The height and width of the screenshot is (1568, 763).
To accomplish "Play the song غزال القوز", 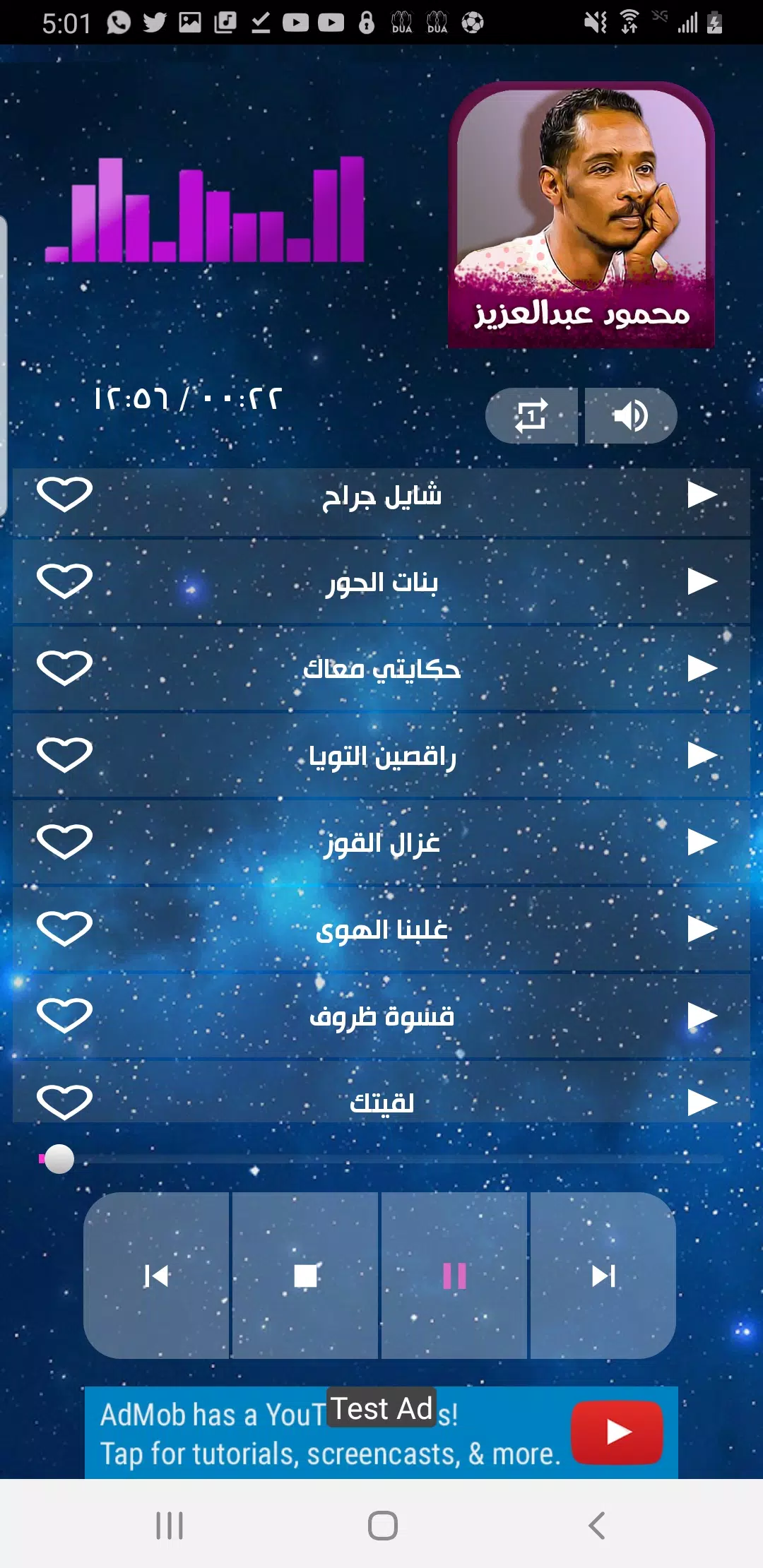I will (x=702, y=842).
